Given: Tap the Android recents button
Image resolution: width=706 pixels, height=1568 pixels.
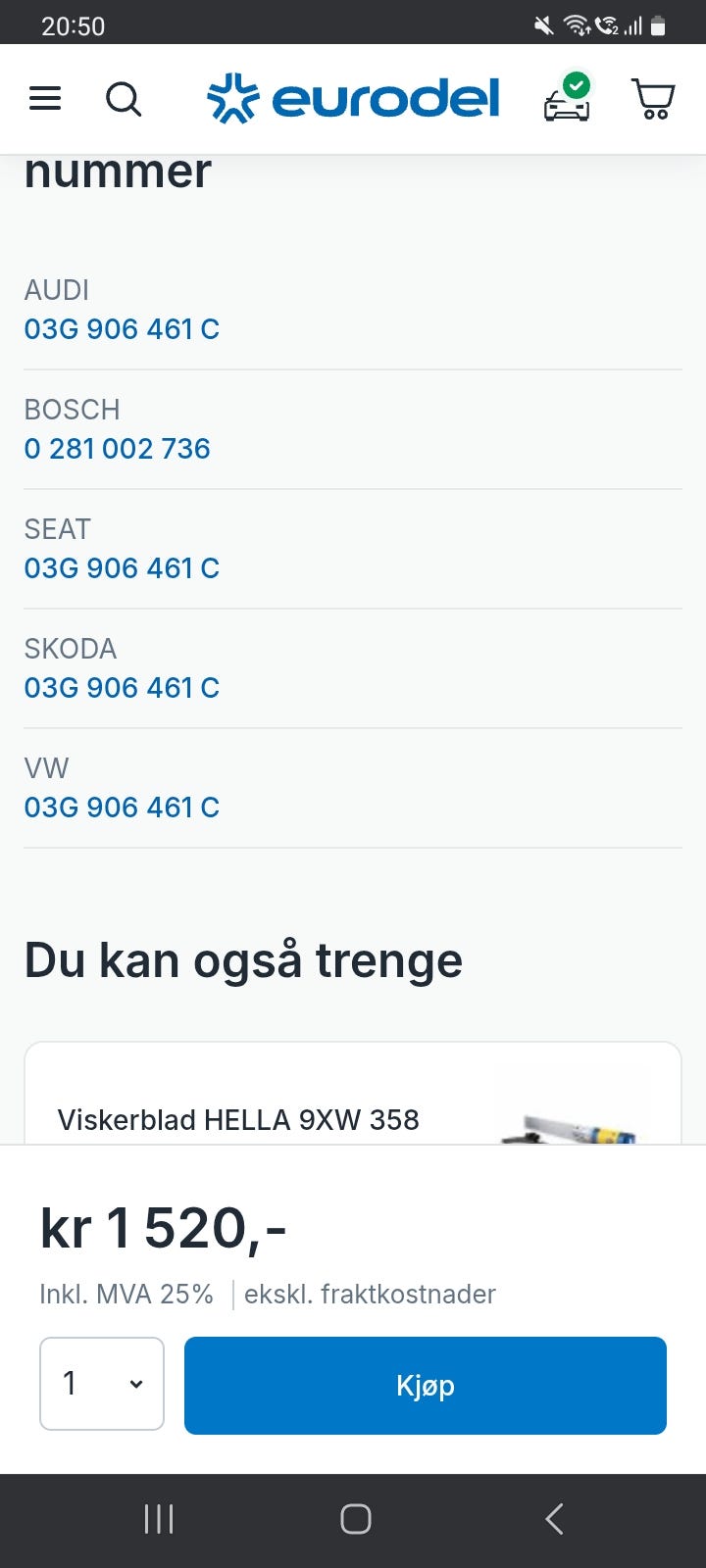Looking at the screenshot, I should tap(158, 1520).
